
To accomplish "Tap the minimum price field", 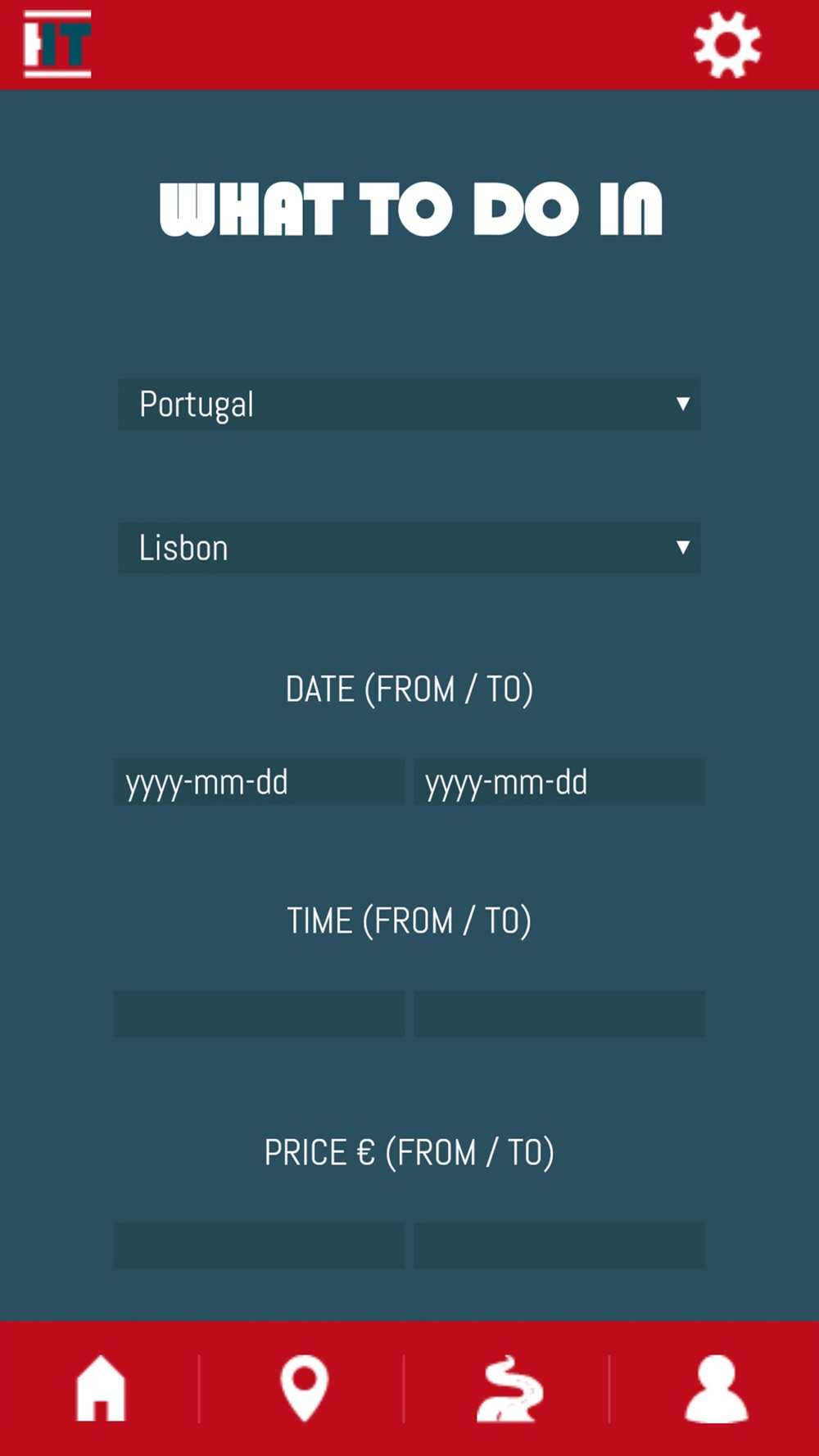I will coord(259,1246).
